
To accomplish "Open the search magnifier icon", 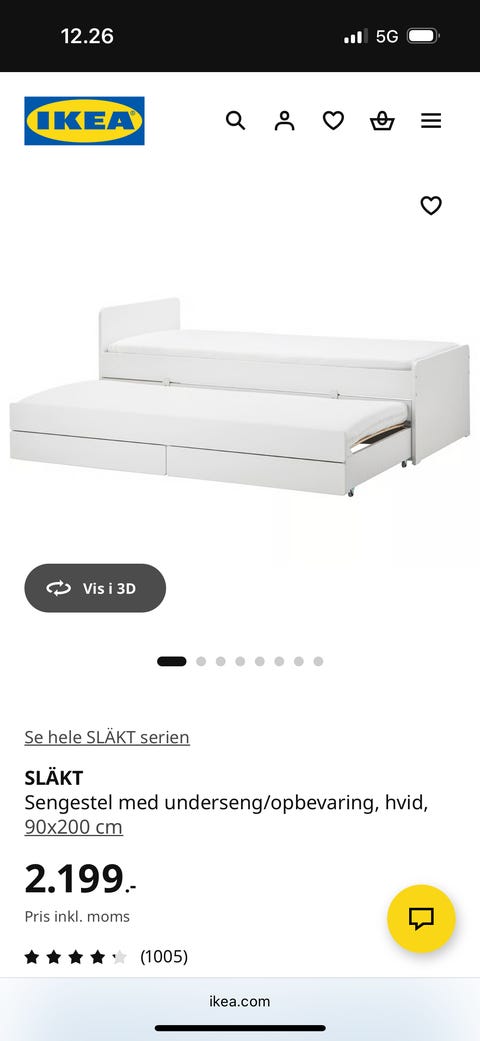I will click(236, 121).
